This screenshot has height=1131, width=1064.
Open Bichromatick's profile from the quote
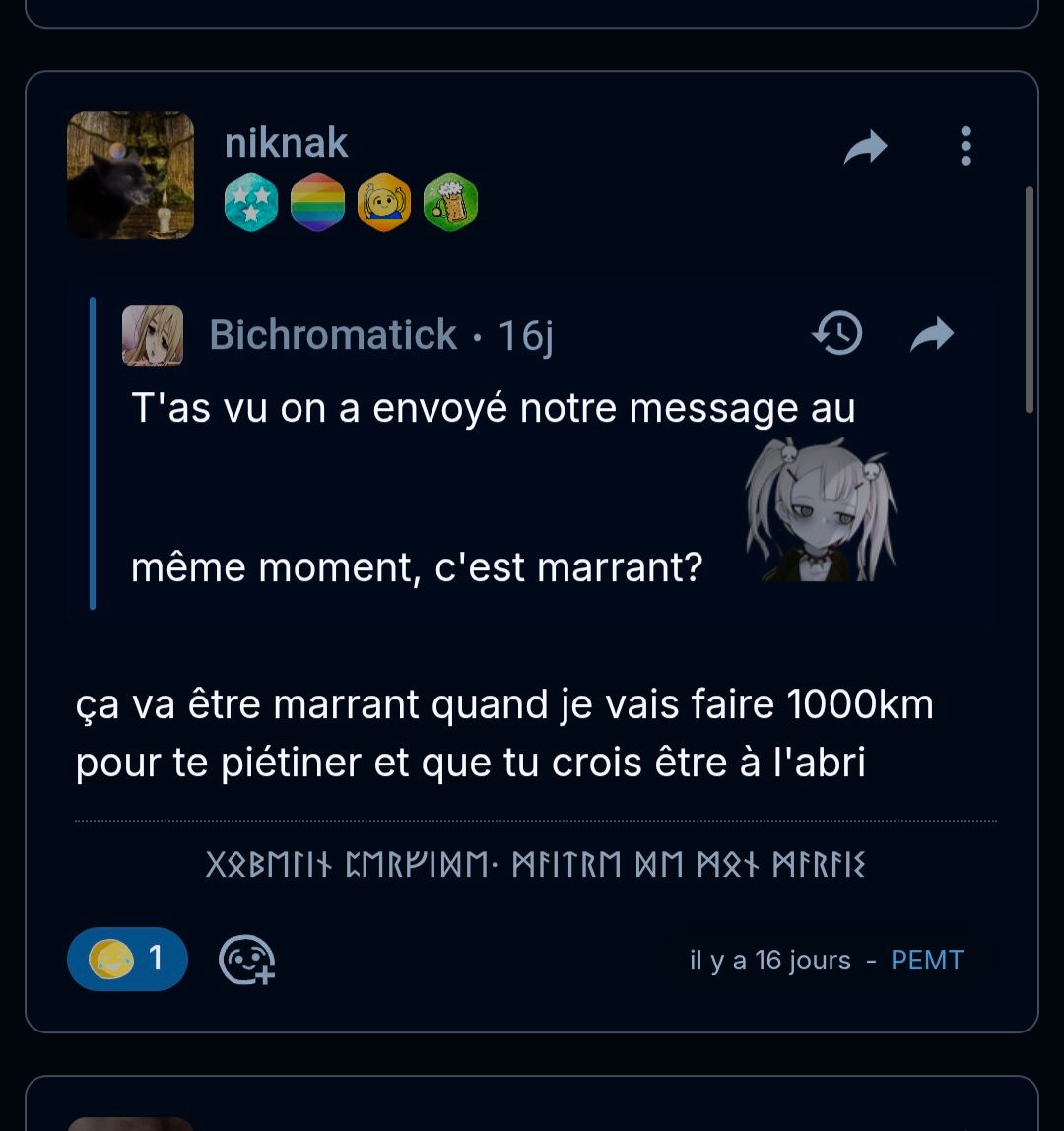(333, 335)
